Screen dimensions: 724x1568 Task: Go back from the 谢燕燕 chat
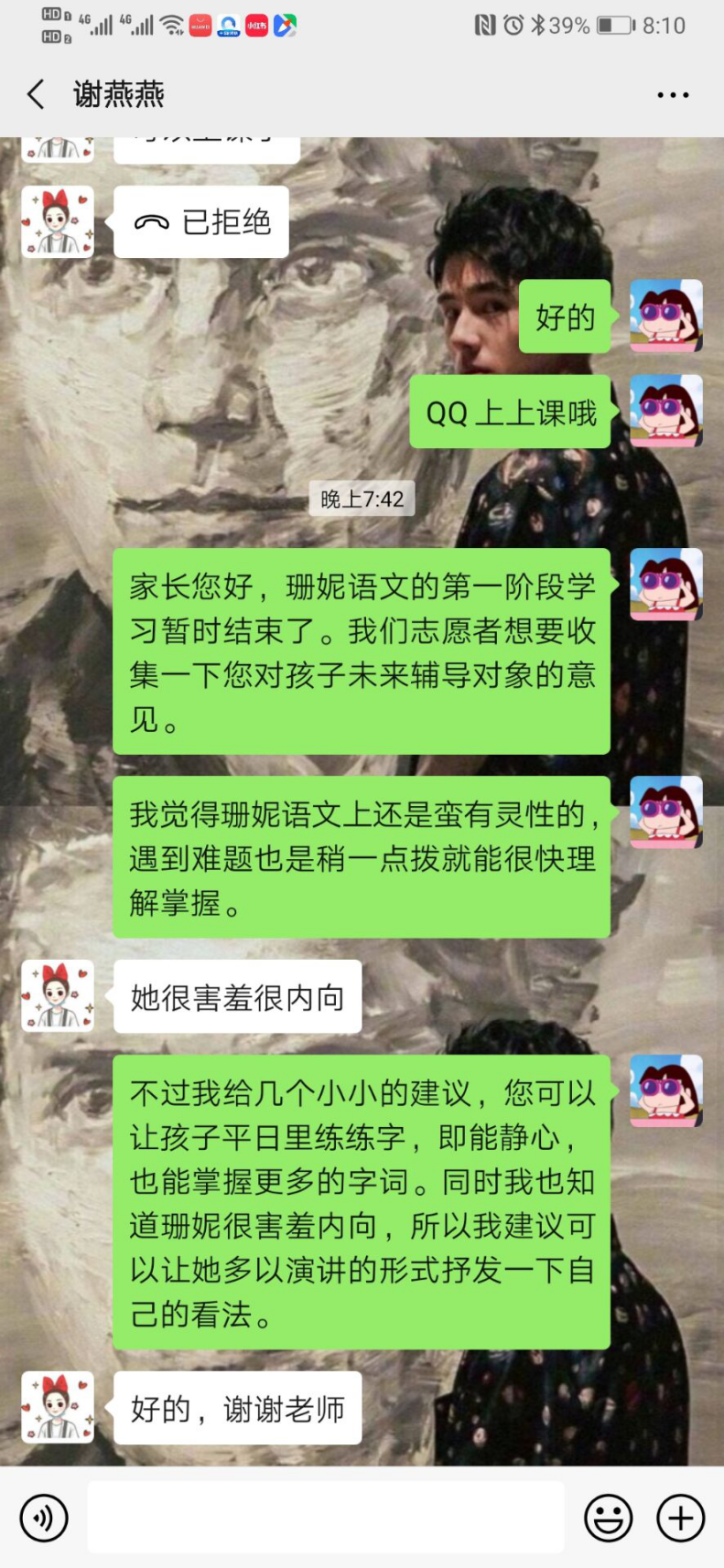click(x=36, y=94)
